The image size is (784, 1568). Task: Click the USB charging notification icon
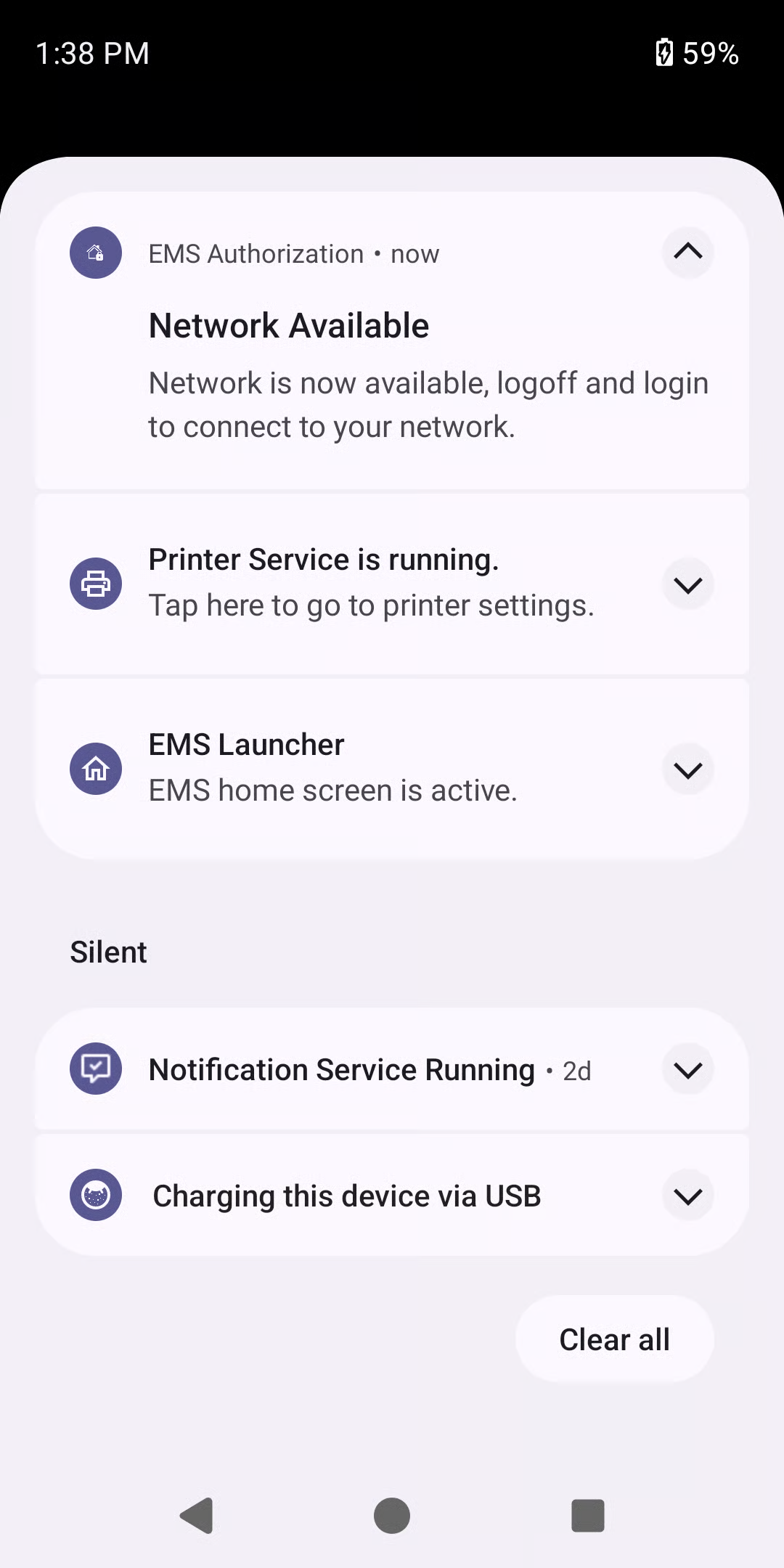(x=95, y=1195)
